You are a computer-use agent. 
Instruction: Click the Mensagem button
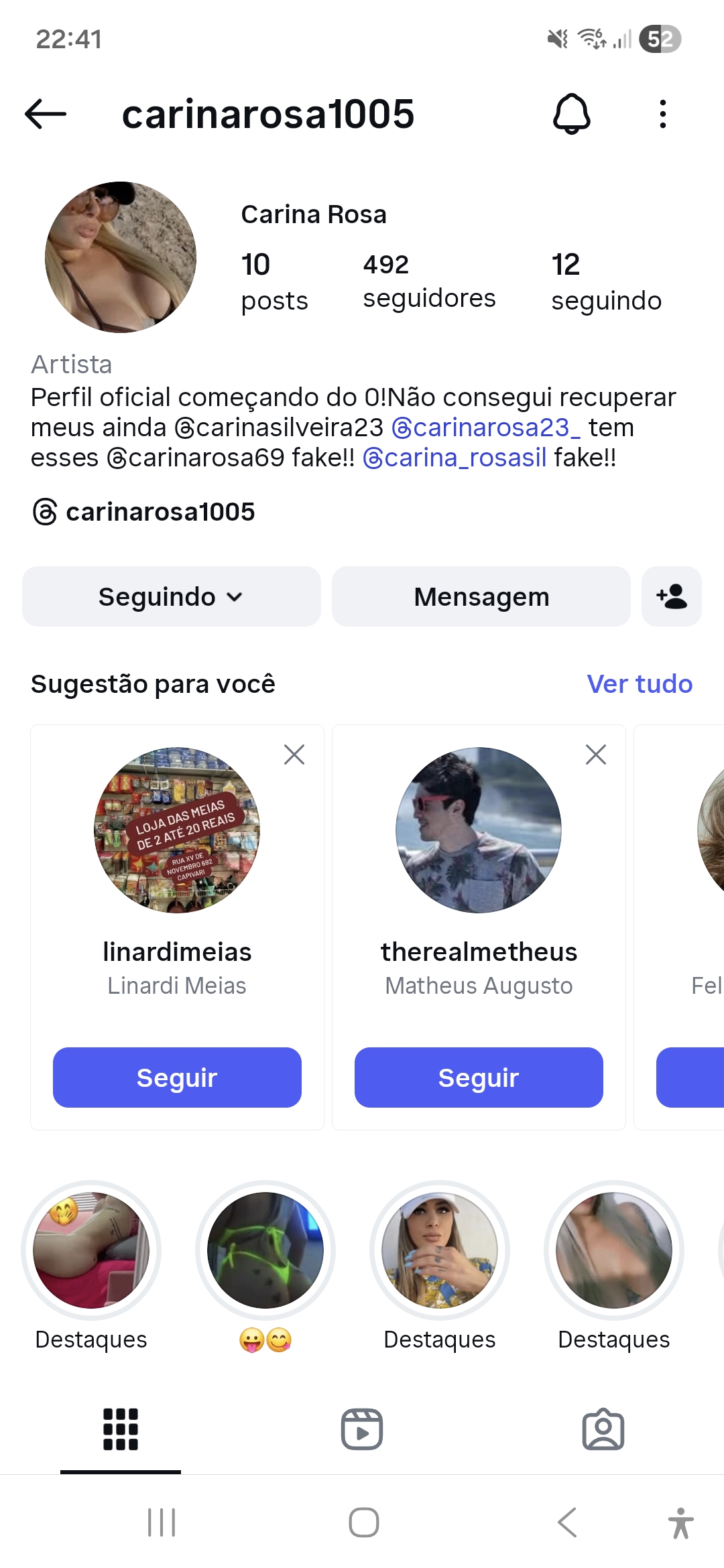(480, 596)
